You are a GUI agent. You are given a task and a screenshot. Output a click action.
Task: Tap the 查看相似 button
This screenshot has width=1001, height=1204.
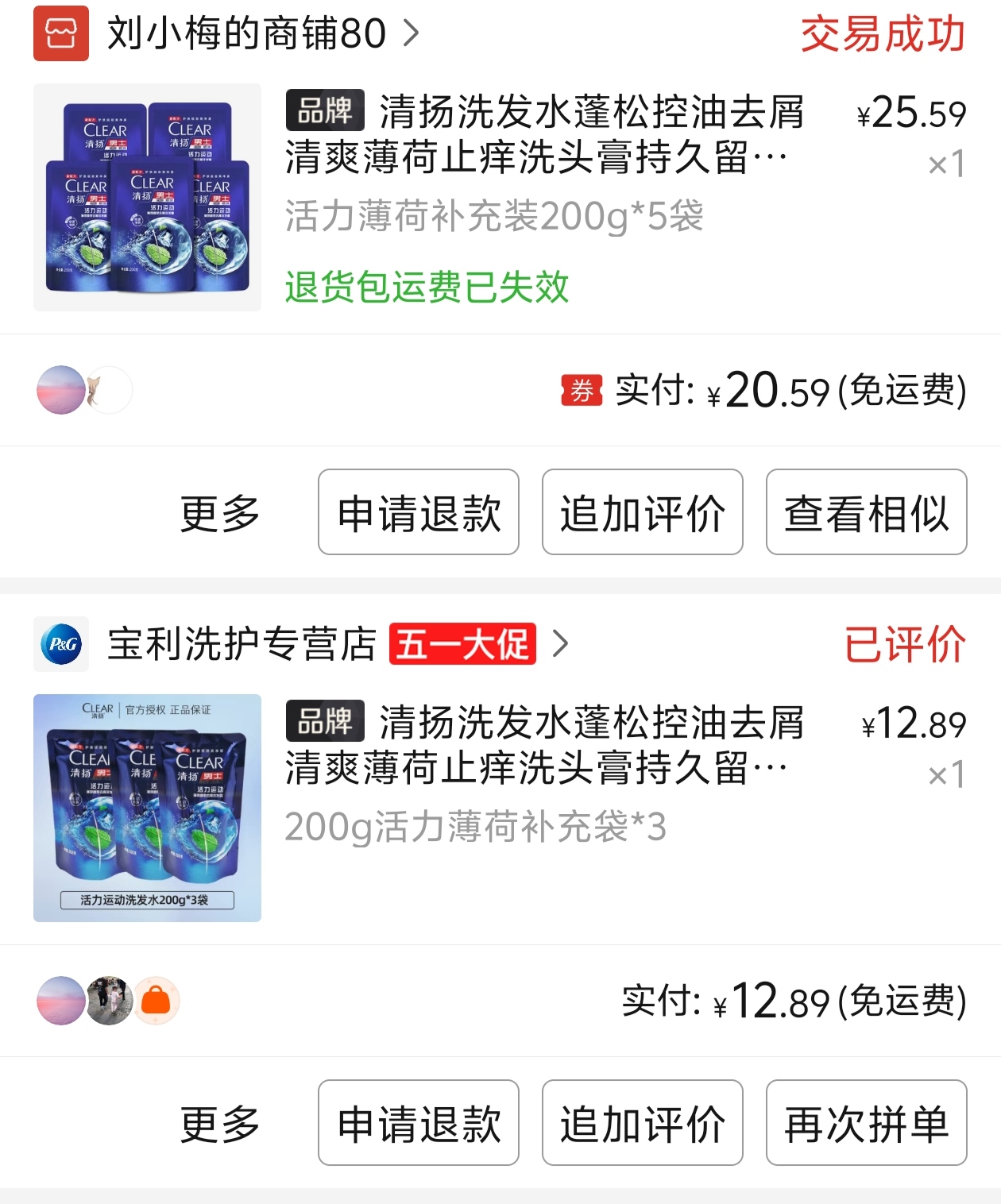click(866, 512)
